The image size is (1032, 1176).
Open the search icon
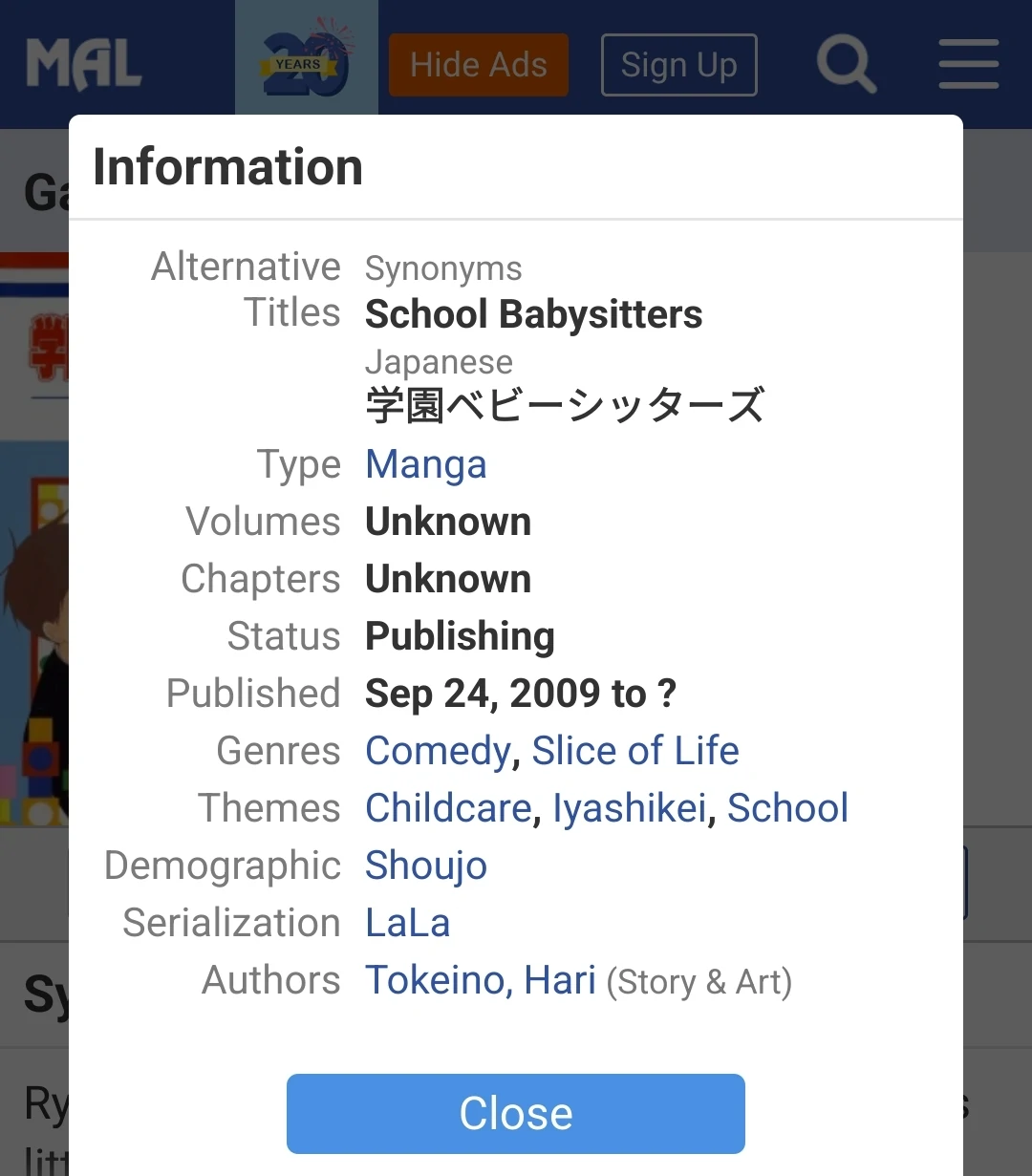[x=847, y=64]
